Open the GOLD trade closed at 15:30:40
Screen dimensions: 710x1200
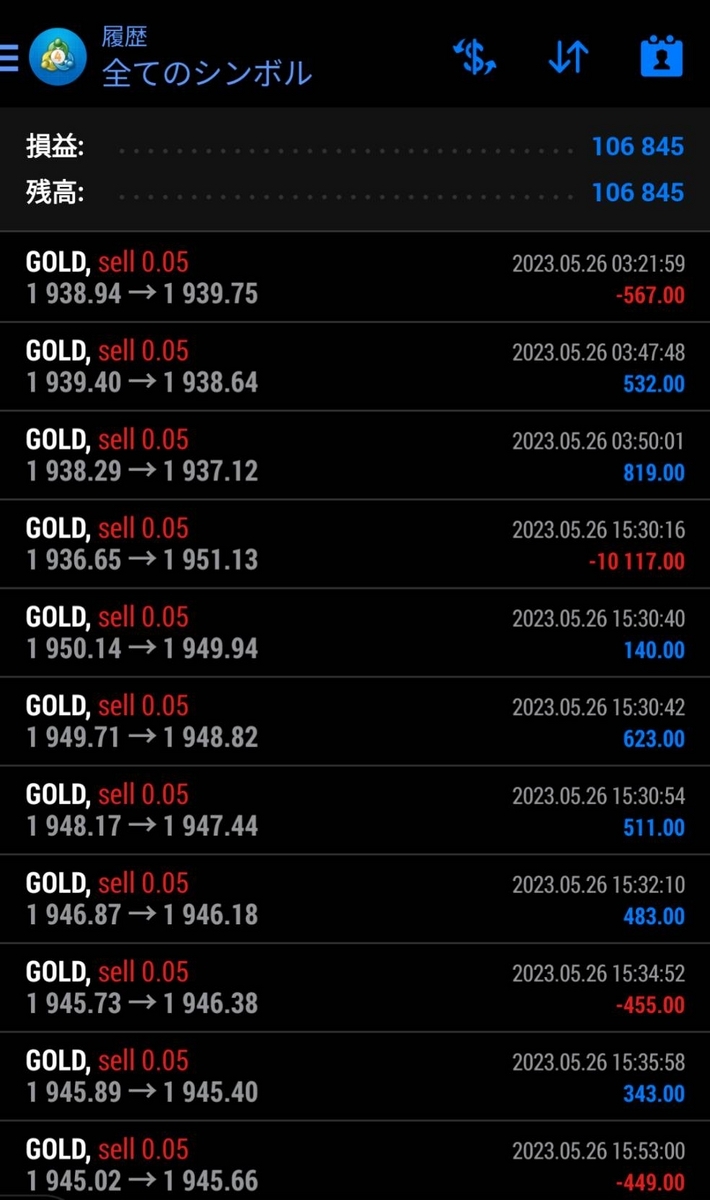(x=355, y=633)
